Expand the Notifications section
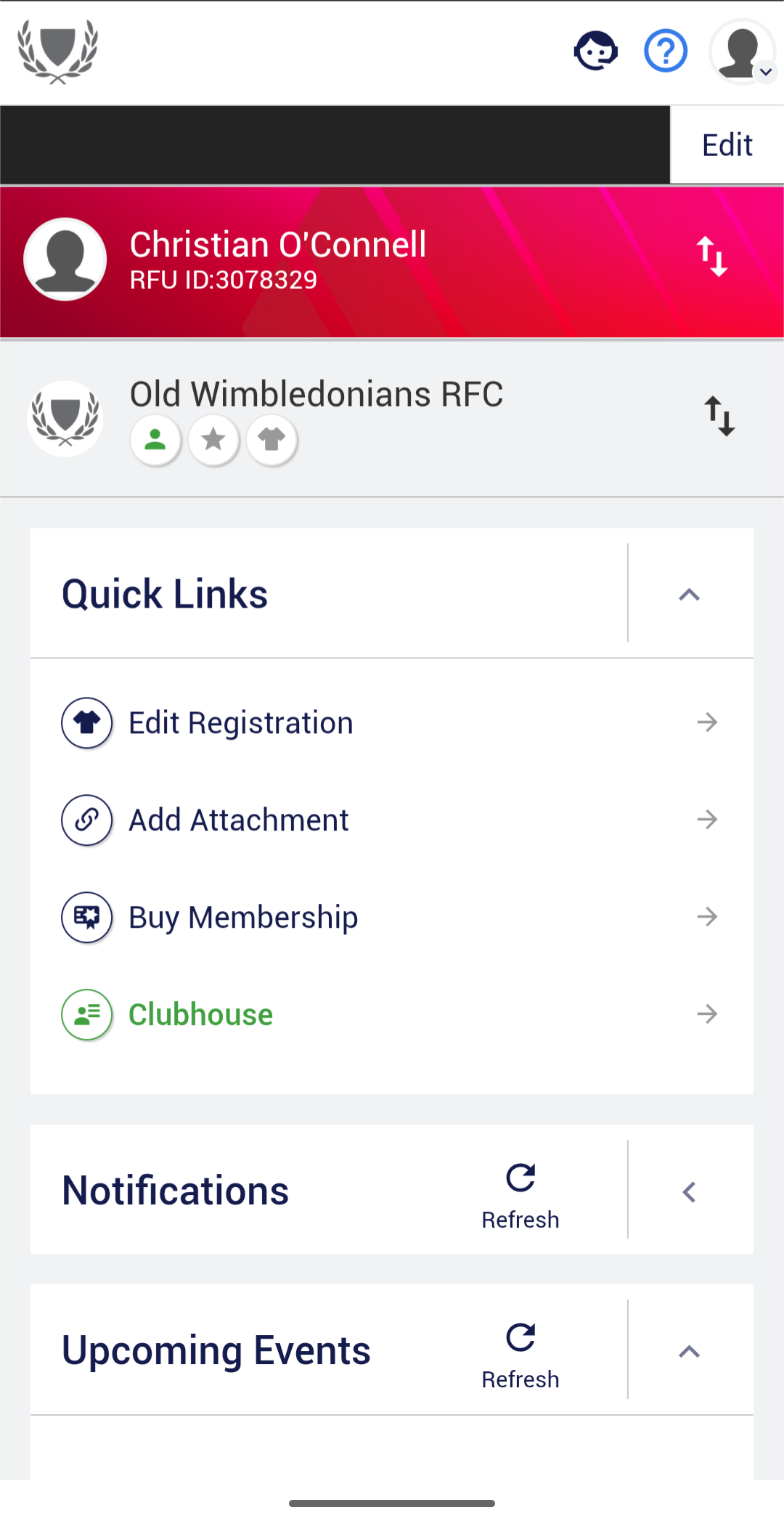Viewport: 784px width, 1526px height. (x=689, y=1191)
